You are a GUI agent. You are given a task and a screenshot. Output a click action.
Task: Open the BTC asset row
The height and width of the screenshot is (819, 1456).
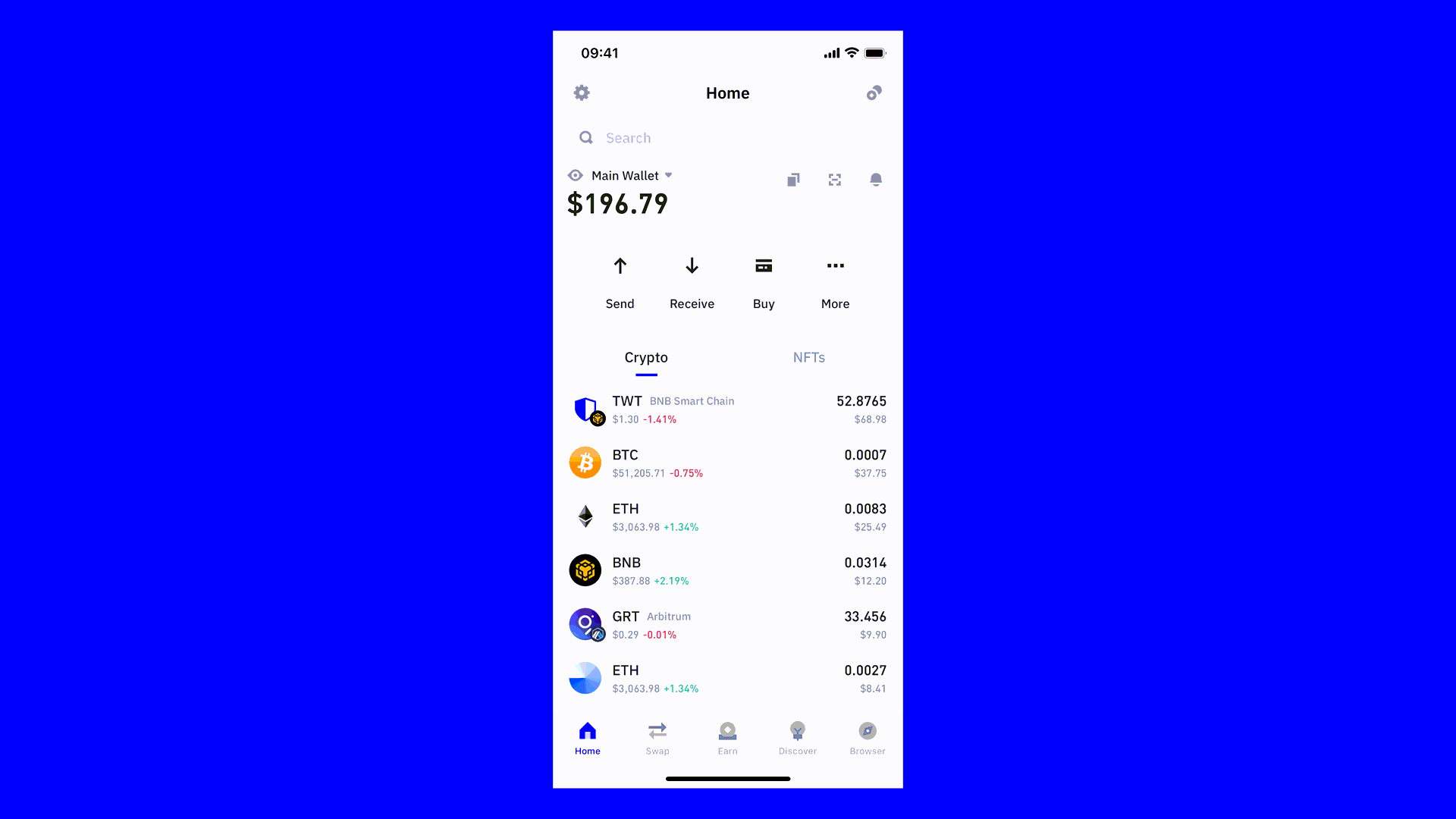click(726, 463)
